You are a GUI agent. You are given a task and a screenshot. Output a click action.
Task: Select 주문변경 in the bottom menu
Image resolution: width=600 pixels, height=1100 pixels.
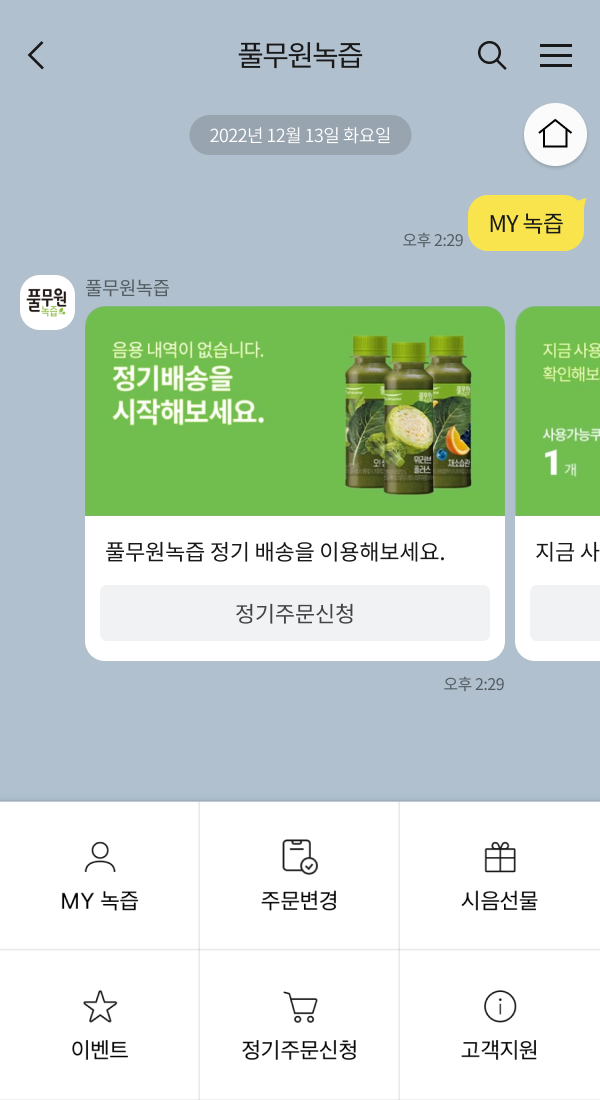299,876
